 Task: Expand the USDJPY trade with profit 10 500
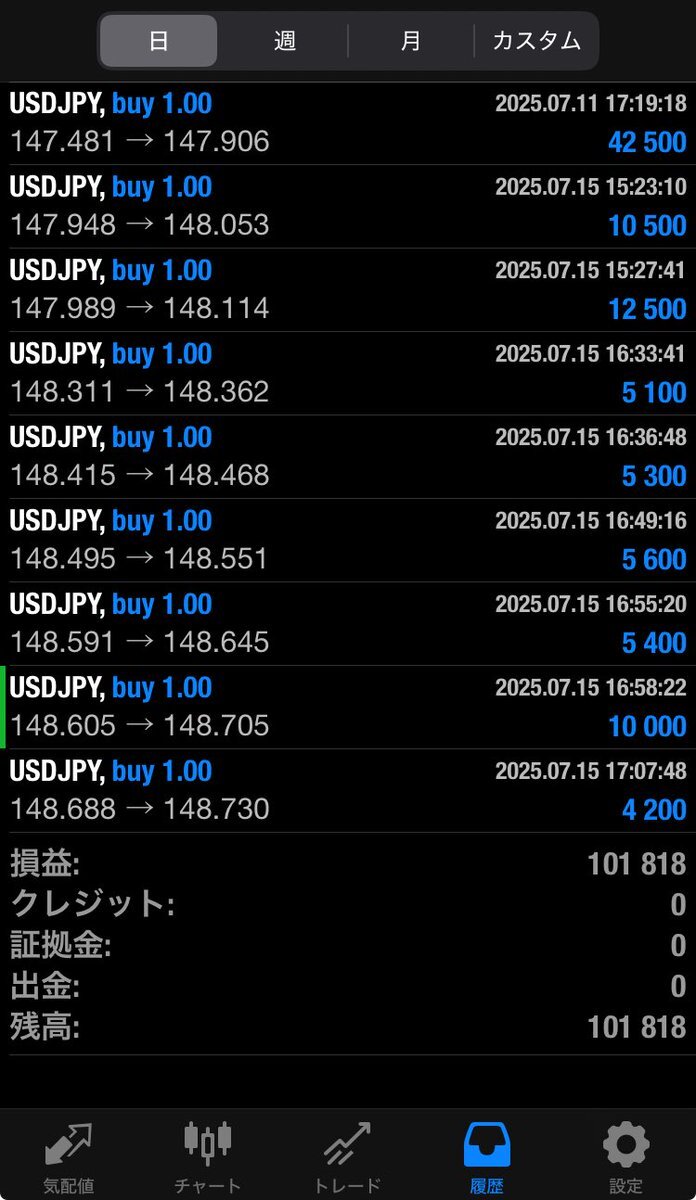(348, 206)
